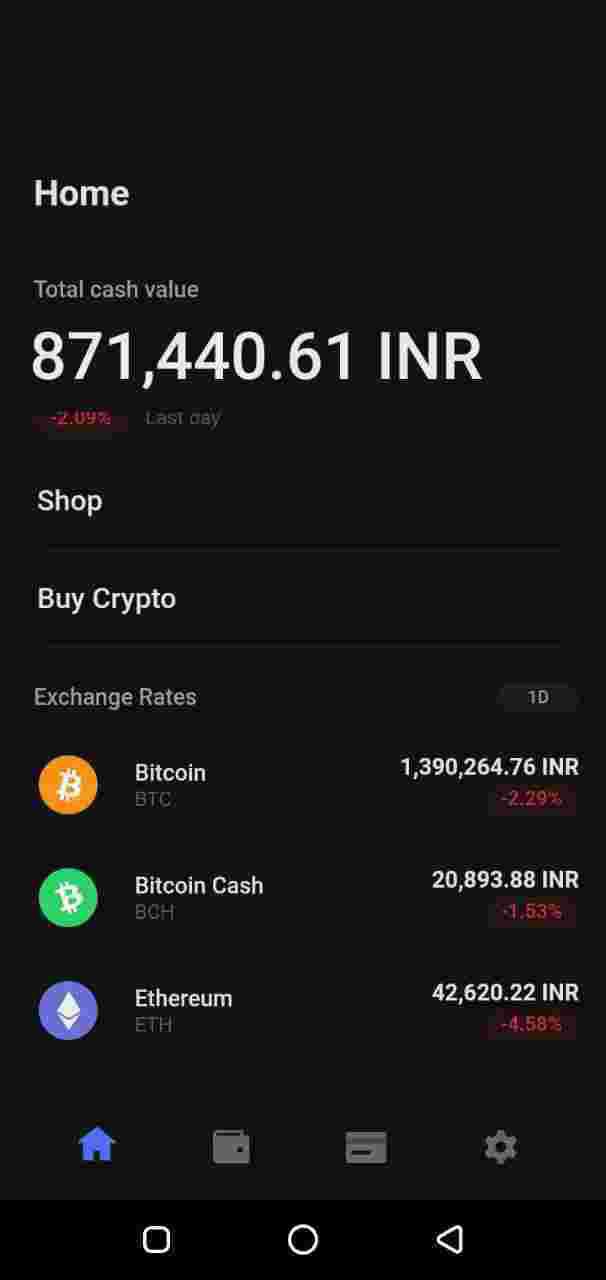Image resolution: width=606 pixels, height=1280 pixels.
Task: Go to the system home screen
Action: 303,1240
